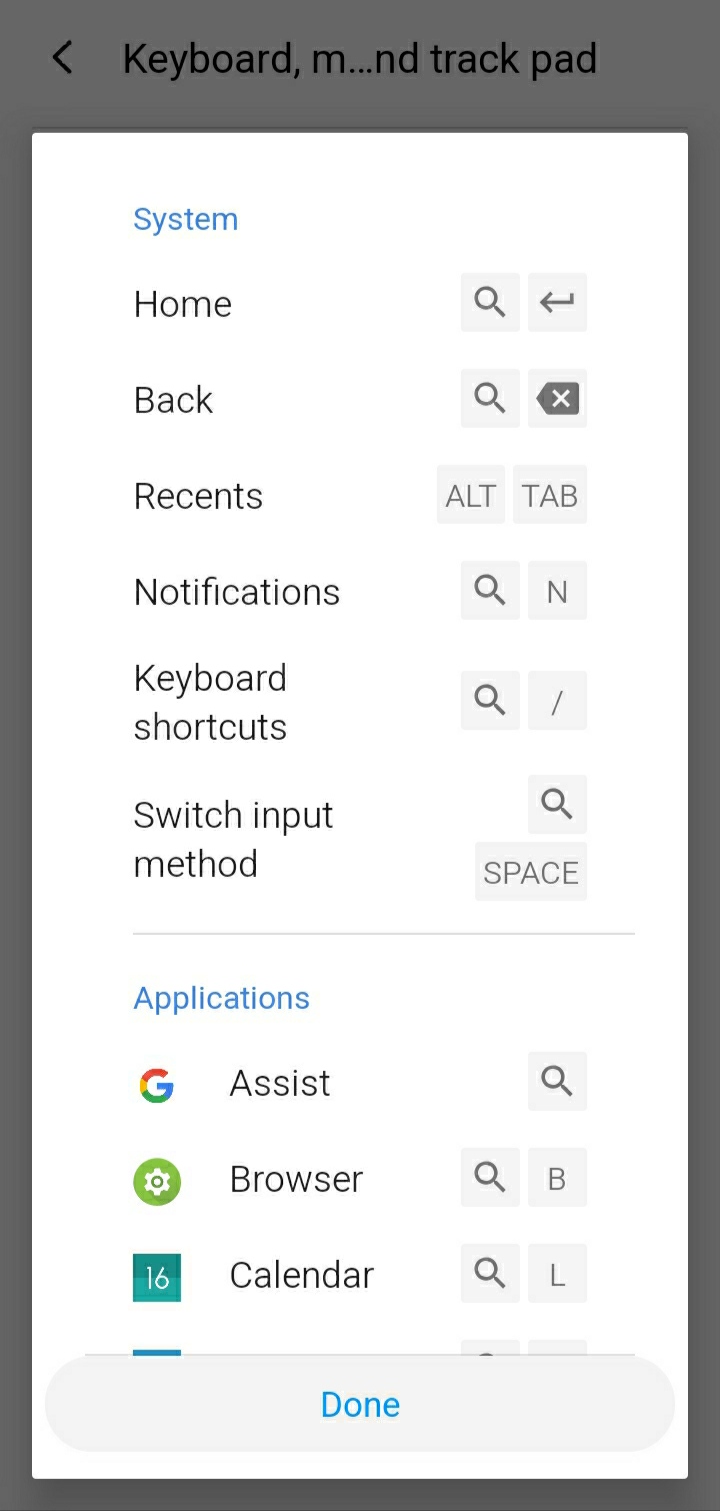
Task: Select the N key badge for Notifications
Action: pyautogui.click(x=557, y=590)
